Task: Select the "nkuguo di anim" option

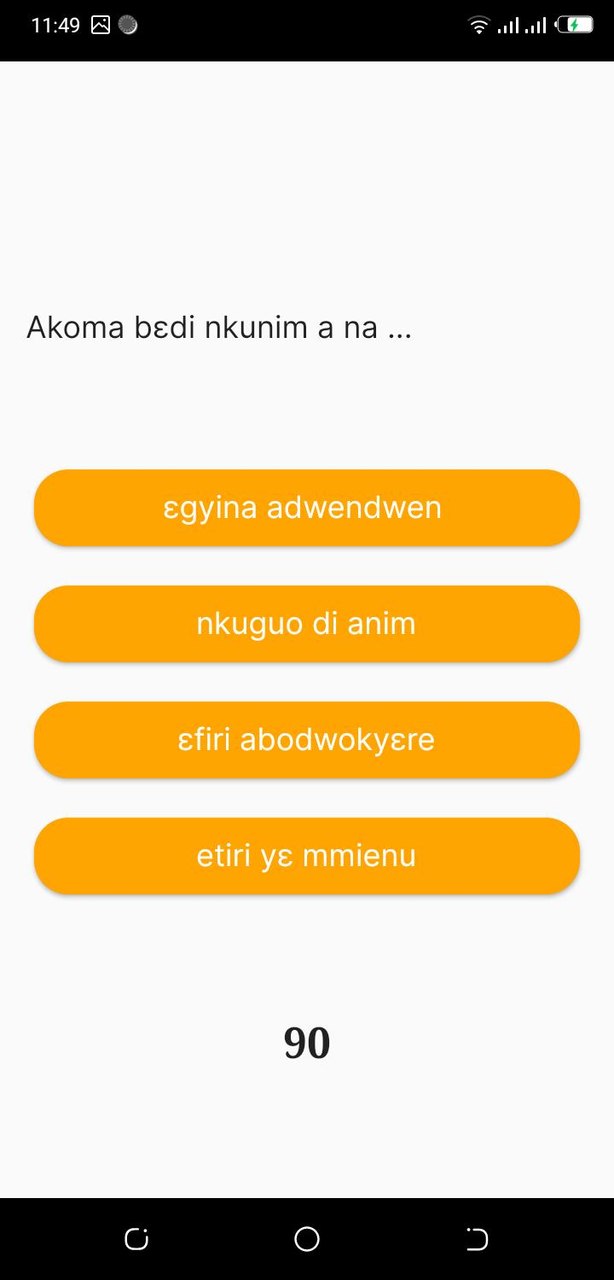Action: pyautogui.click(x=307, y=624)
